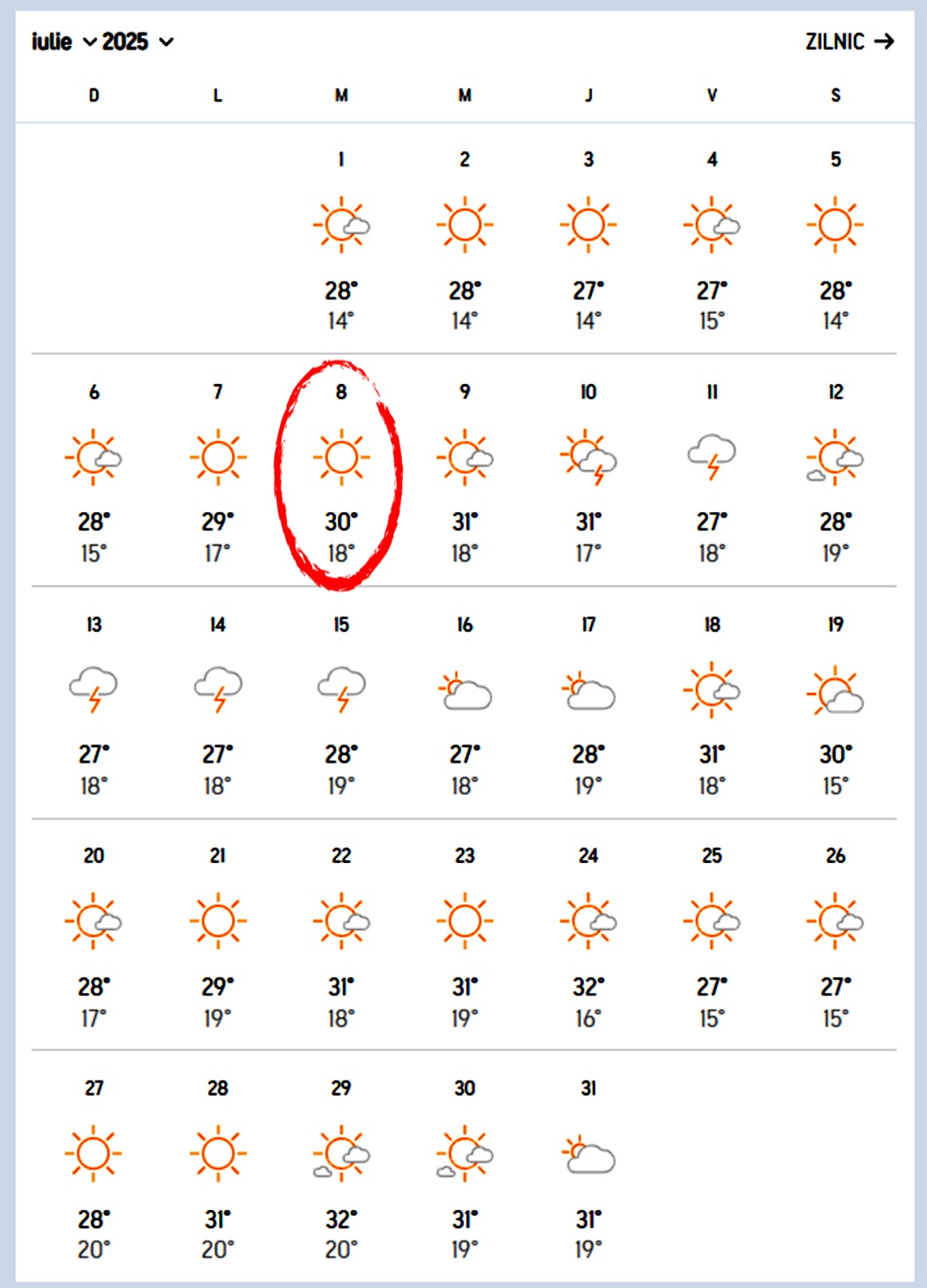The image size is (927, 1288).
Task: Go to the ZILNIC daily forecast
Action: 849,42
